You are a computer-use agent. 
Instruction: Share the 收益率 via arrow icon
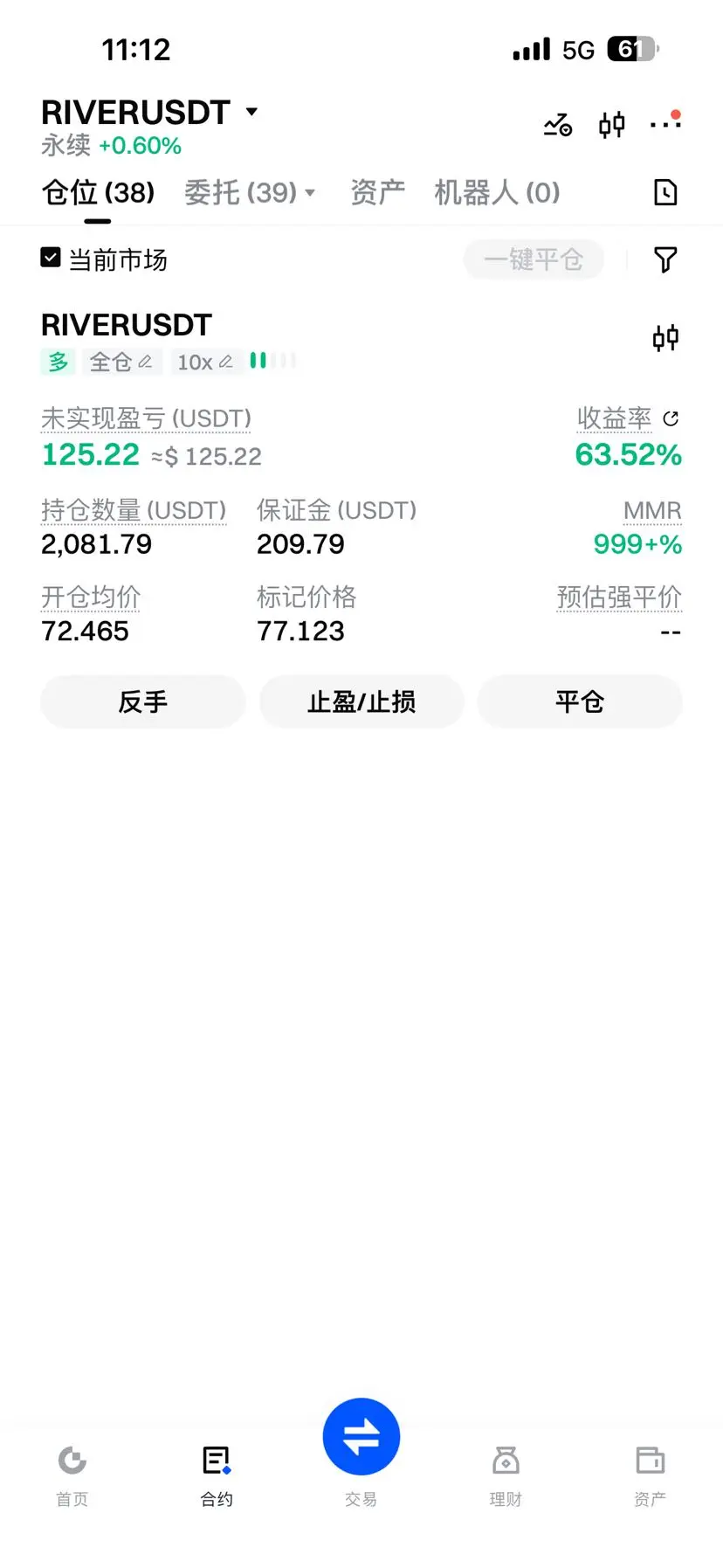tap(671, 418)
